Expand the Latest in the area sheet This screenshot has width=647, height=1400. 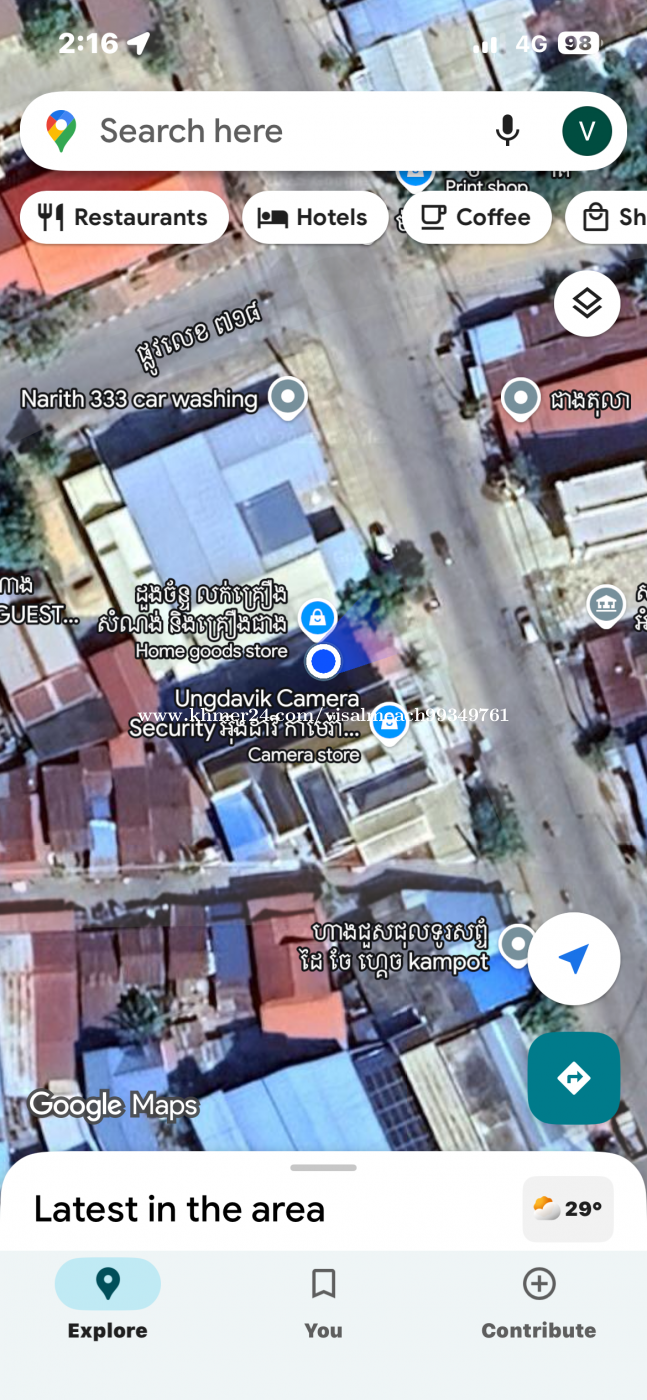(323, 1168)
